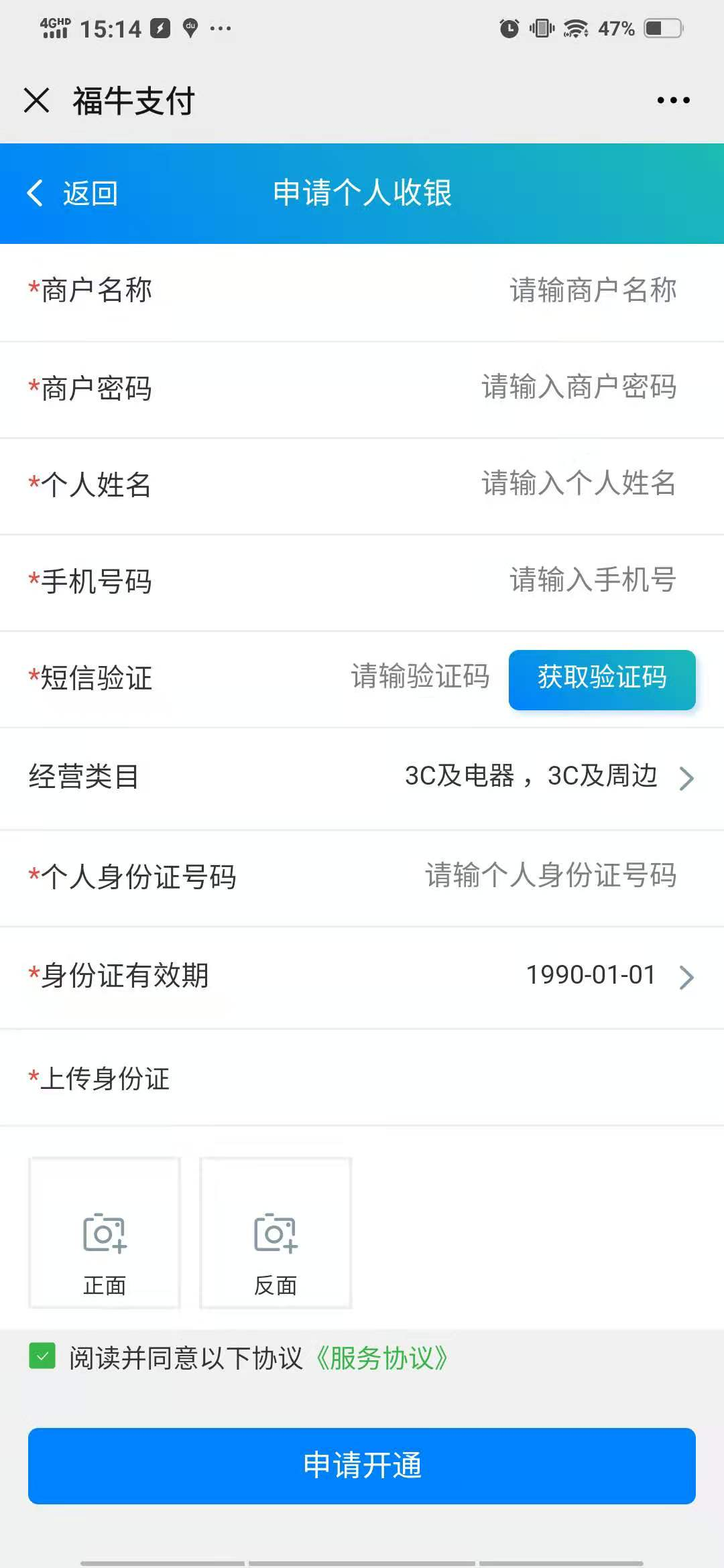Viewport: 724px width, 1568px height.
Task: Open the three-dot overflow menu
Action: 673,101
